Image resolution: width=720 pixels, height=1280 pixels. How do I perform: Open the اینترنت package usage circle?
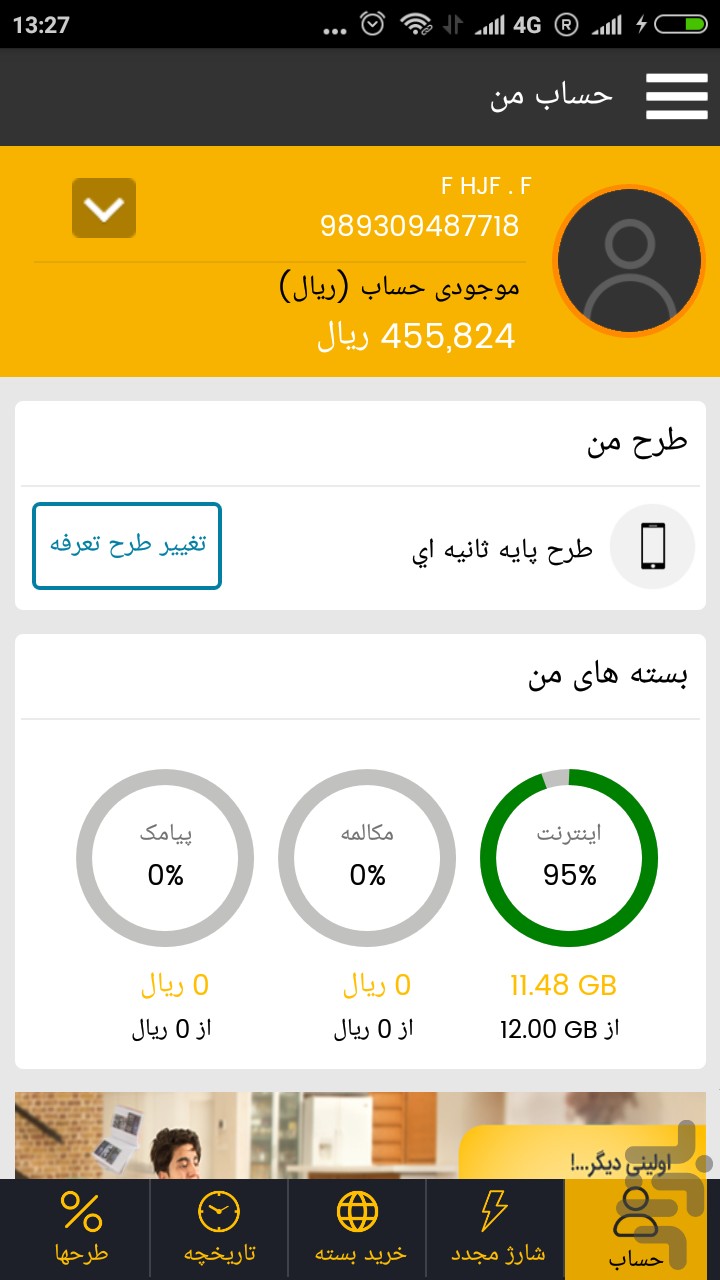pos(569,858)
